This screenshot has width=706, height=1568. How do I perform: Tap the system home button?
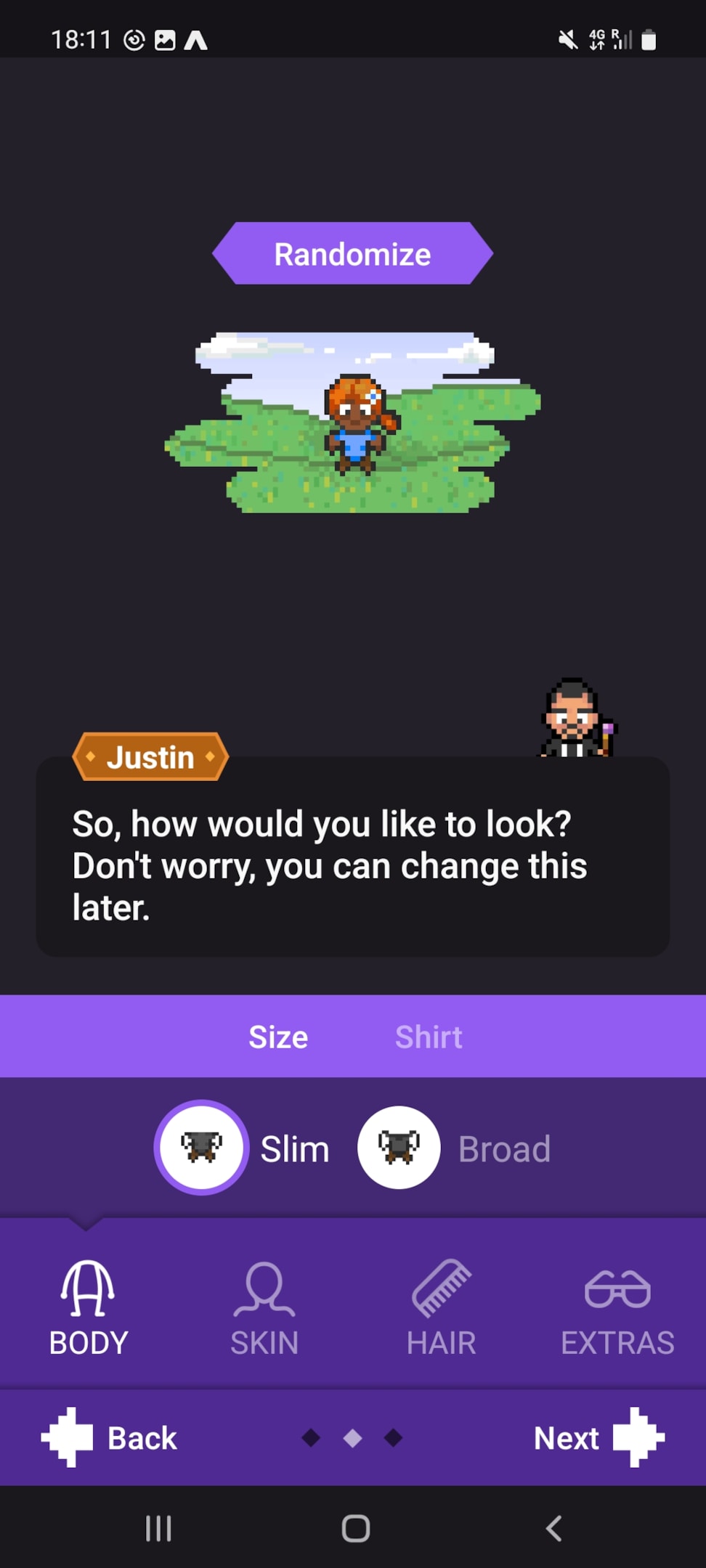[x=355, y=1528]
